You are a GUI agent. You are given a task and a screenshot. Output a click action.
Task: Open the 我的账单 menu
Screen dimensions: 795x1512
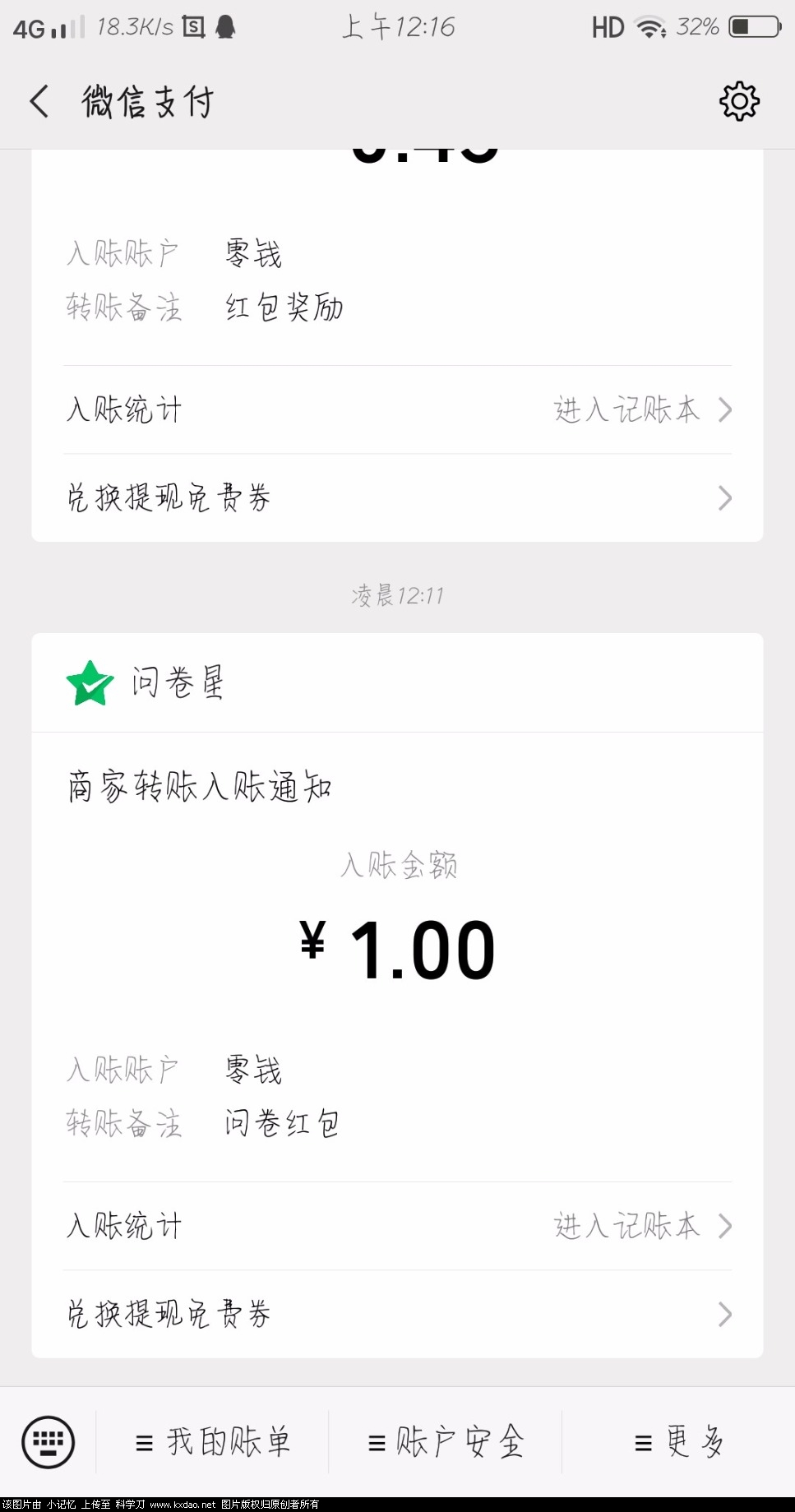click(213, 1442)
